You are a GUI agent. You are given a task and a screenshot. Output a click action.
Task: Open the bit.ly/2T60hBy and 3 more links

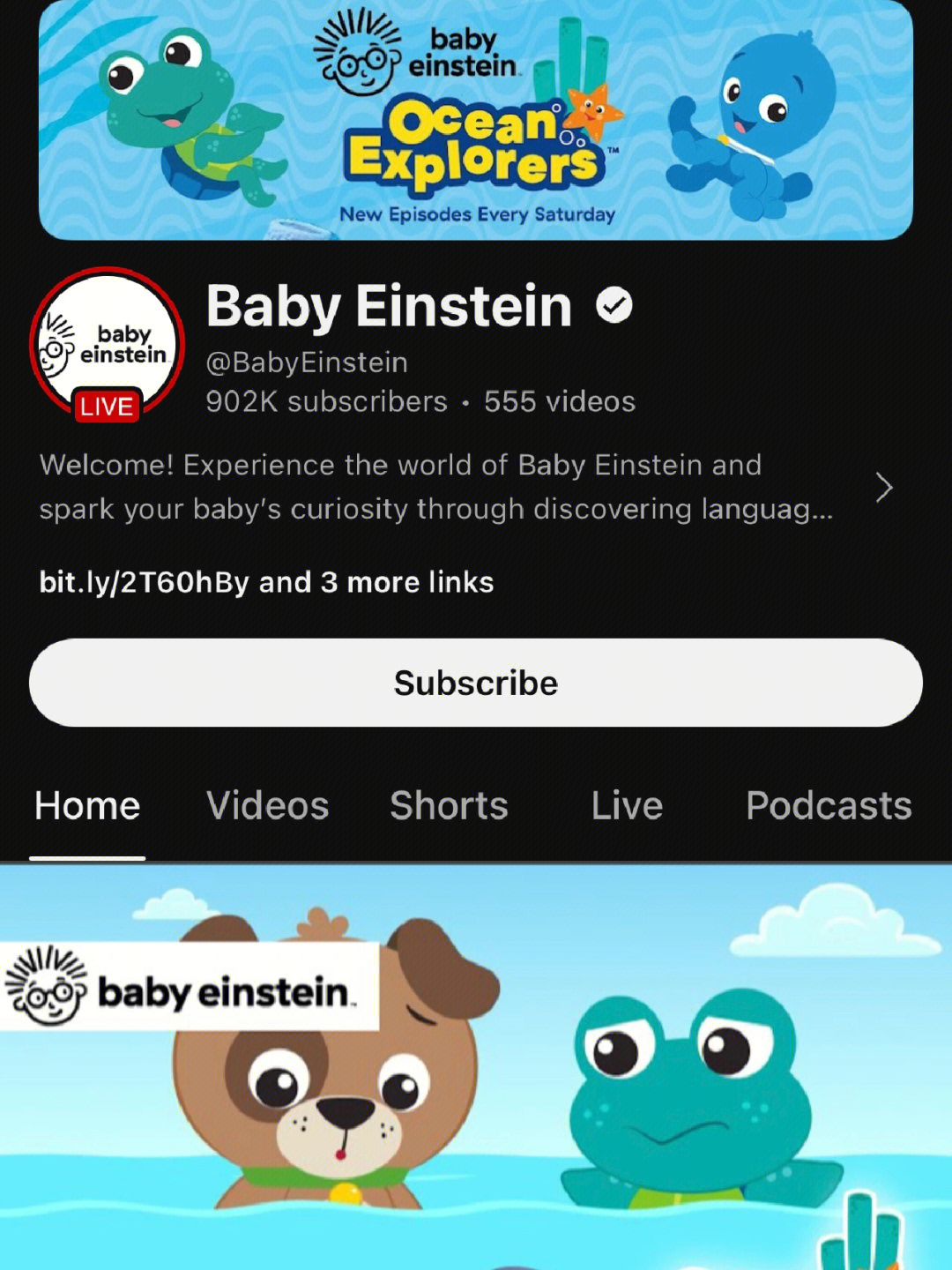266,582
